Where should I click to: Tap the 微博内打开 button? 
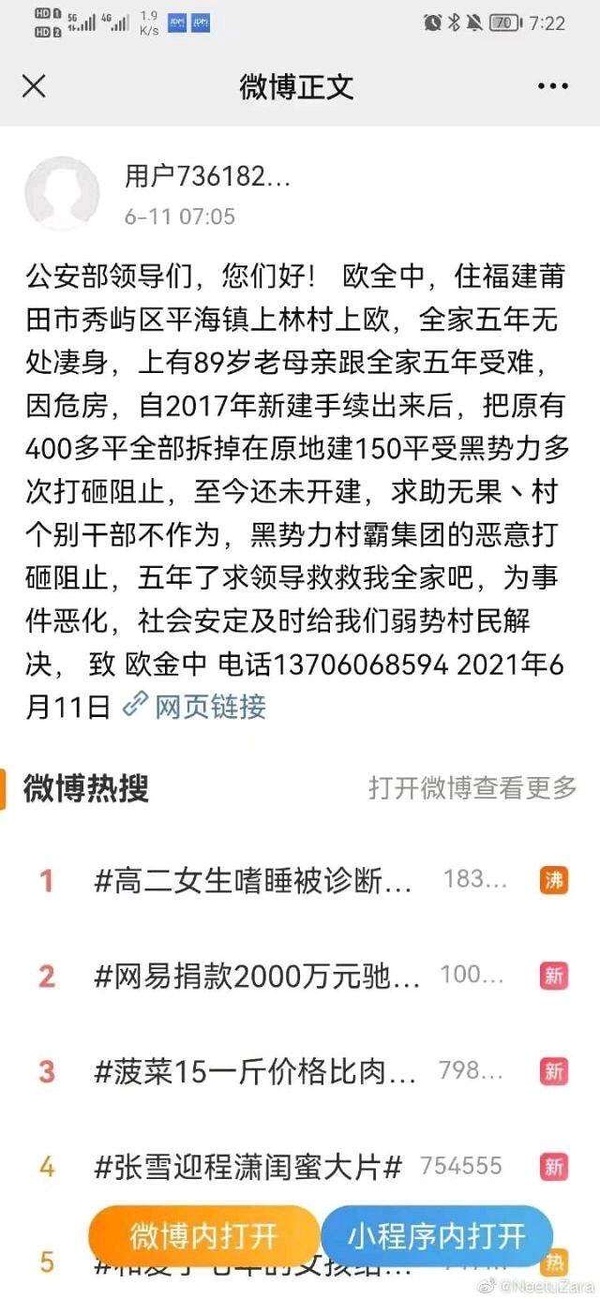203,1236
